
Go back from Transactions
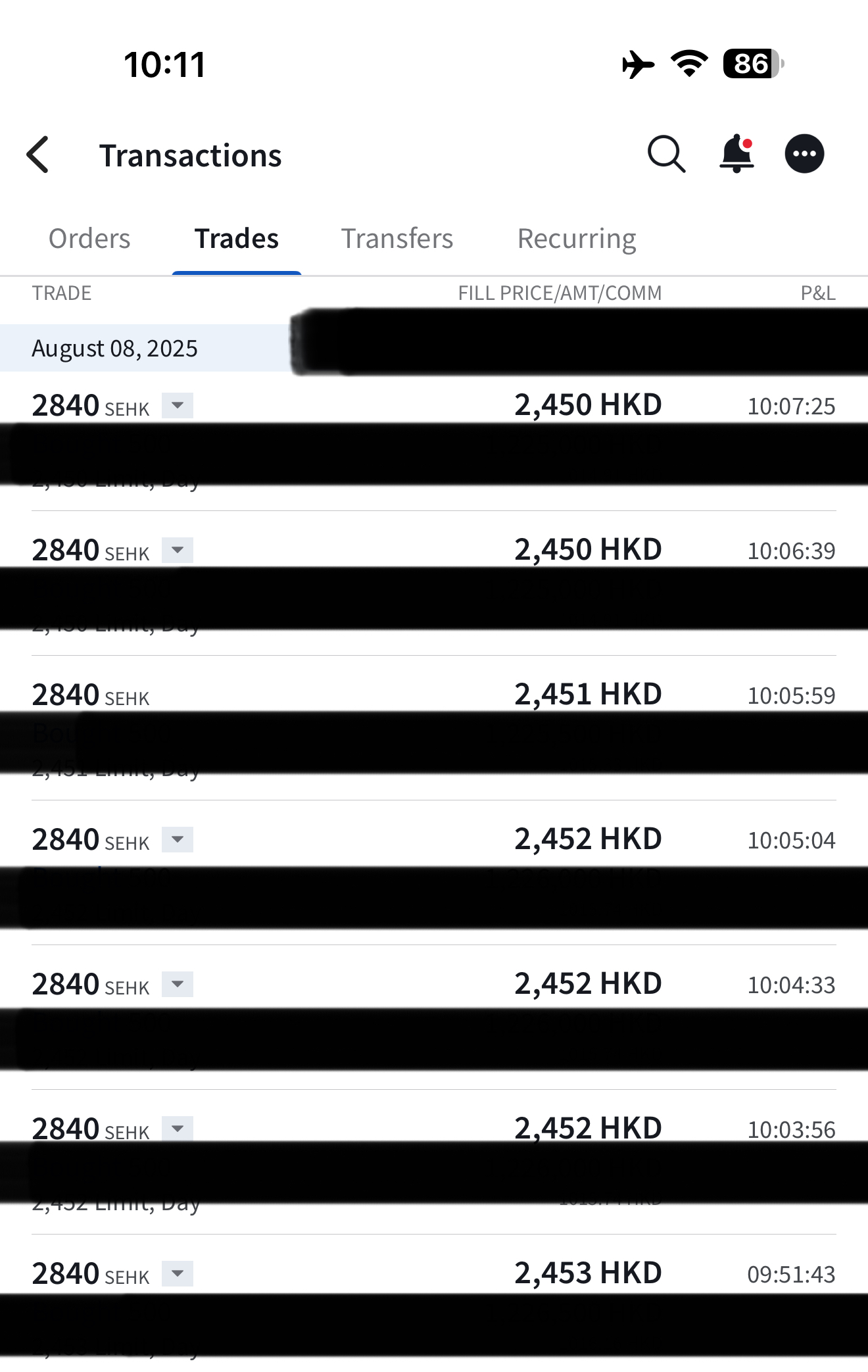(x=39, y=155)
